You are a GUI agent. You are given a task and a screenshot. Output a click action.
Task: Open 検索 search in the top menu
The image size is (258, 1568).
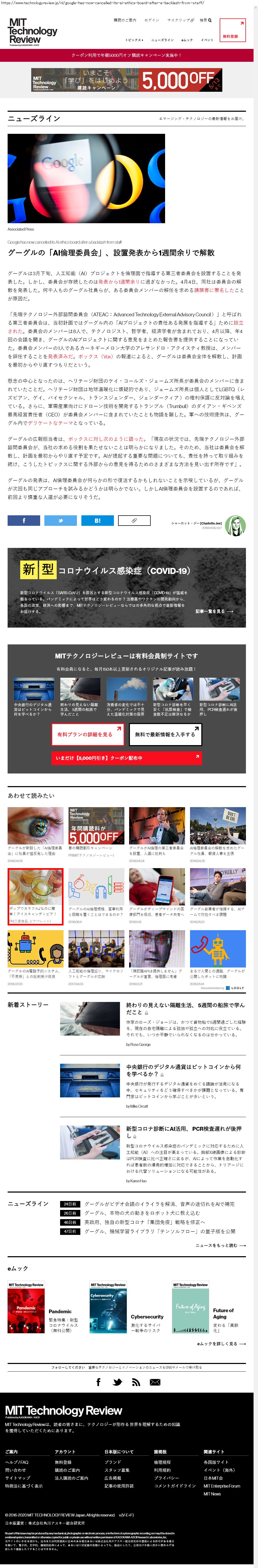click(x=206, y=20)
